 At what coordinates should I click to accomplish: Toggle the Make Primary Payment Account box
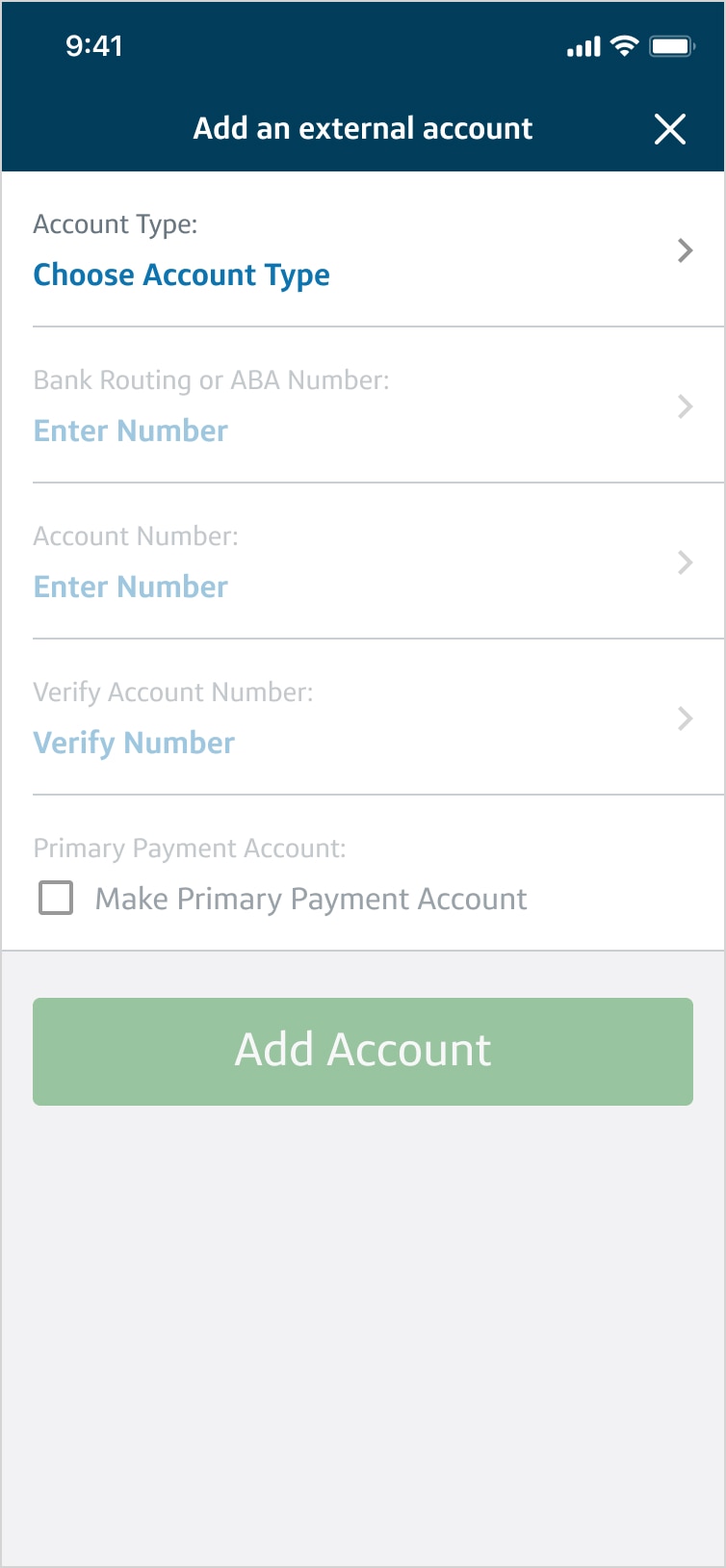pyautogui.click(x=55, y=898)
